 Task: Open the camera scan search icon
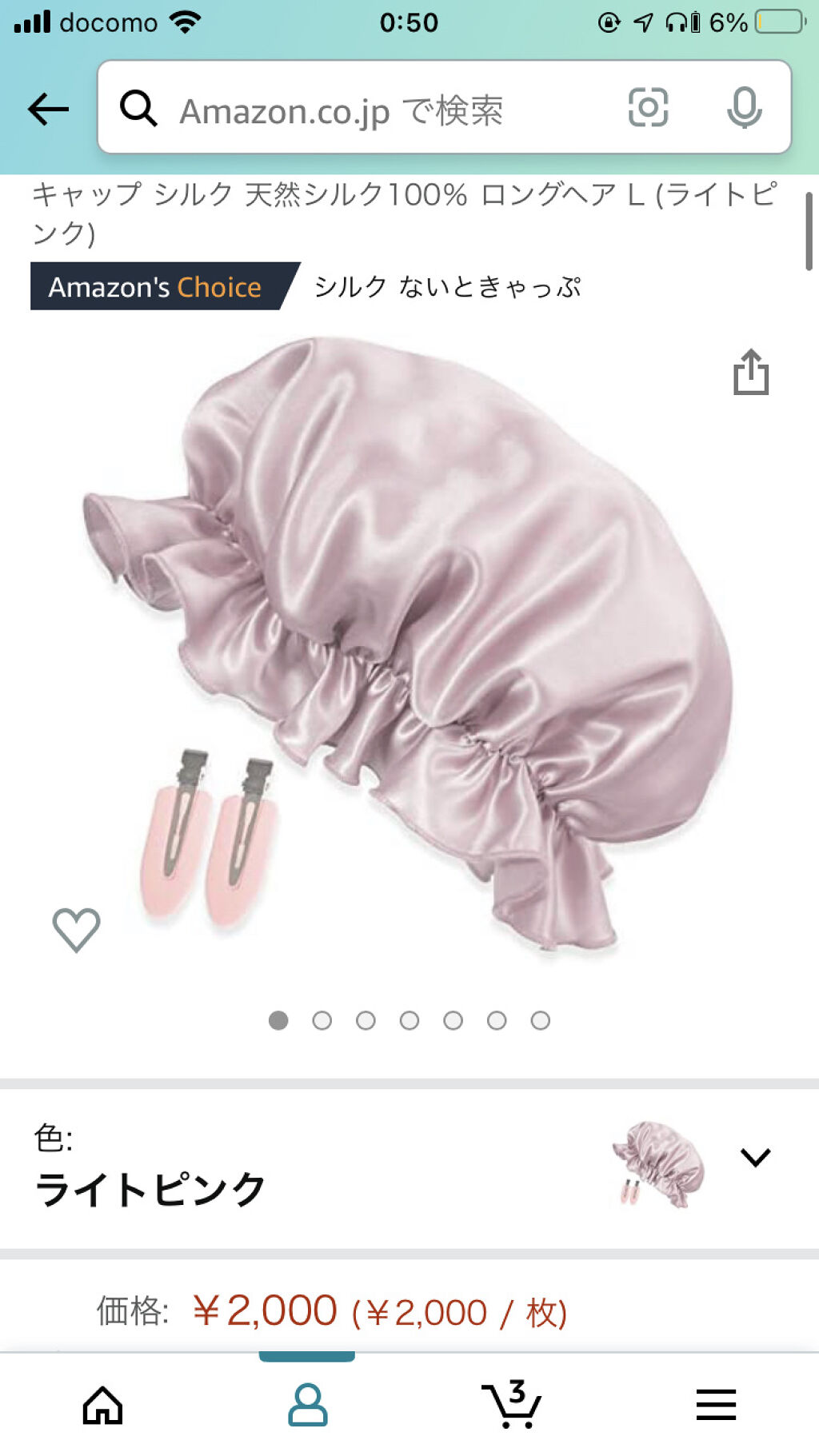(648, 108)
